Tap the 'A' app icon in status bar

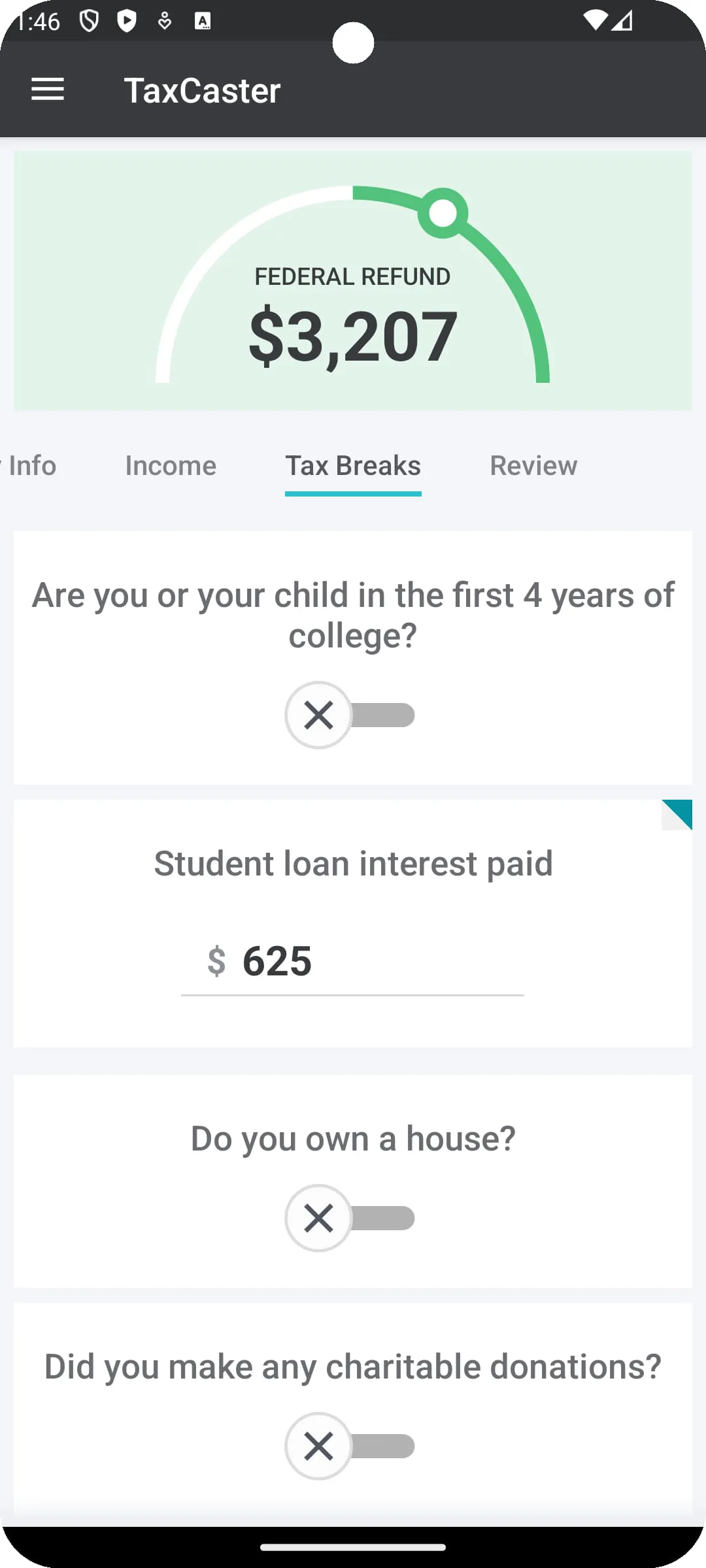click(203, 21)
